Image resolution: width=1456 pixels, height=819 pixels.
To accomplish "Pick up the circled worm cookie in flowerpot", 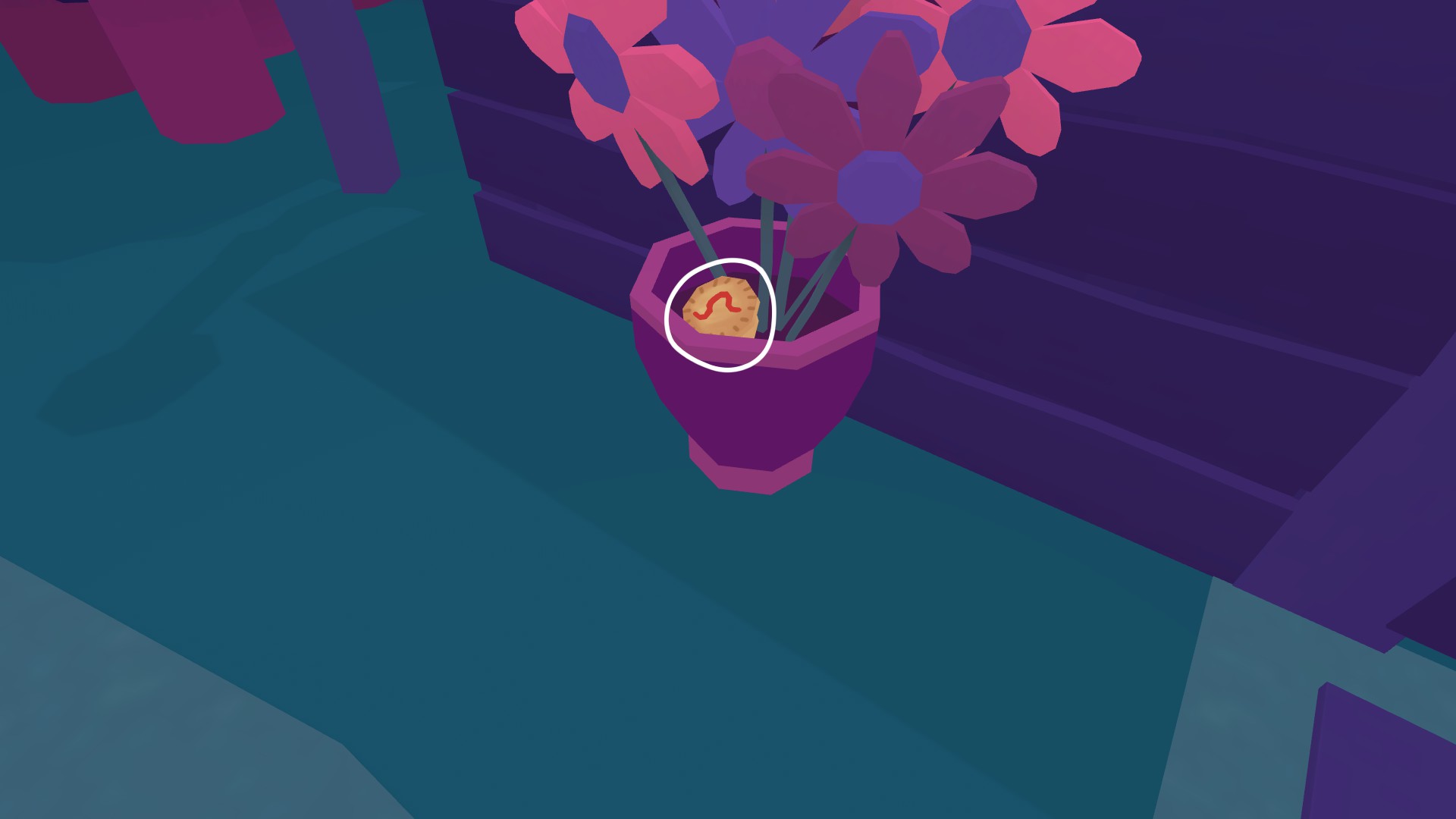I will [x=719, y=309].
